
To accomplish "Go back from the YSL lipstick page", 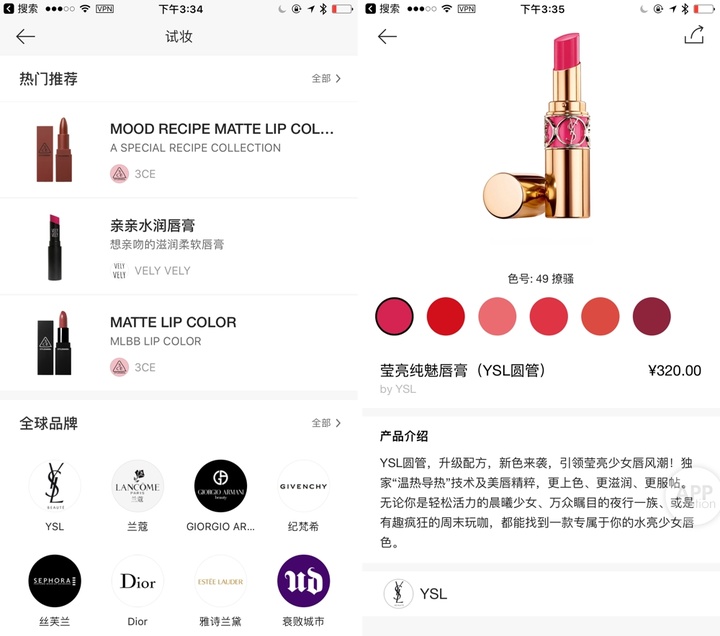I will click(387, 37).
